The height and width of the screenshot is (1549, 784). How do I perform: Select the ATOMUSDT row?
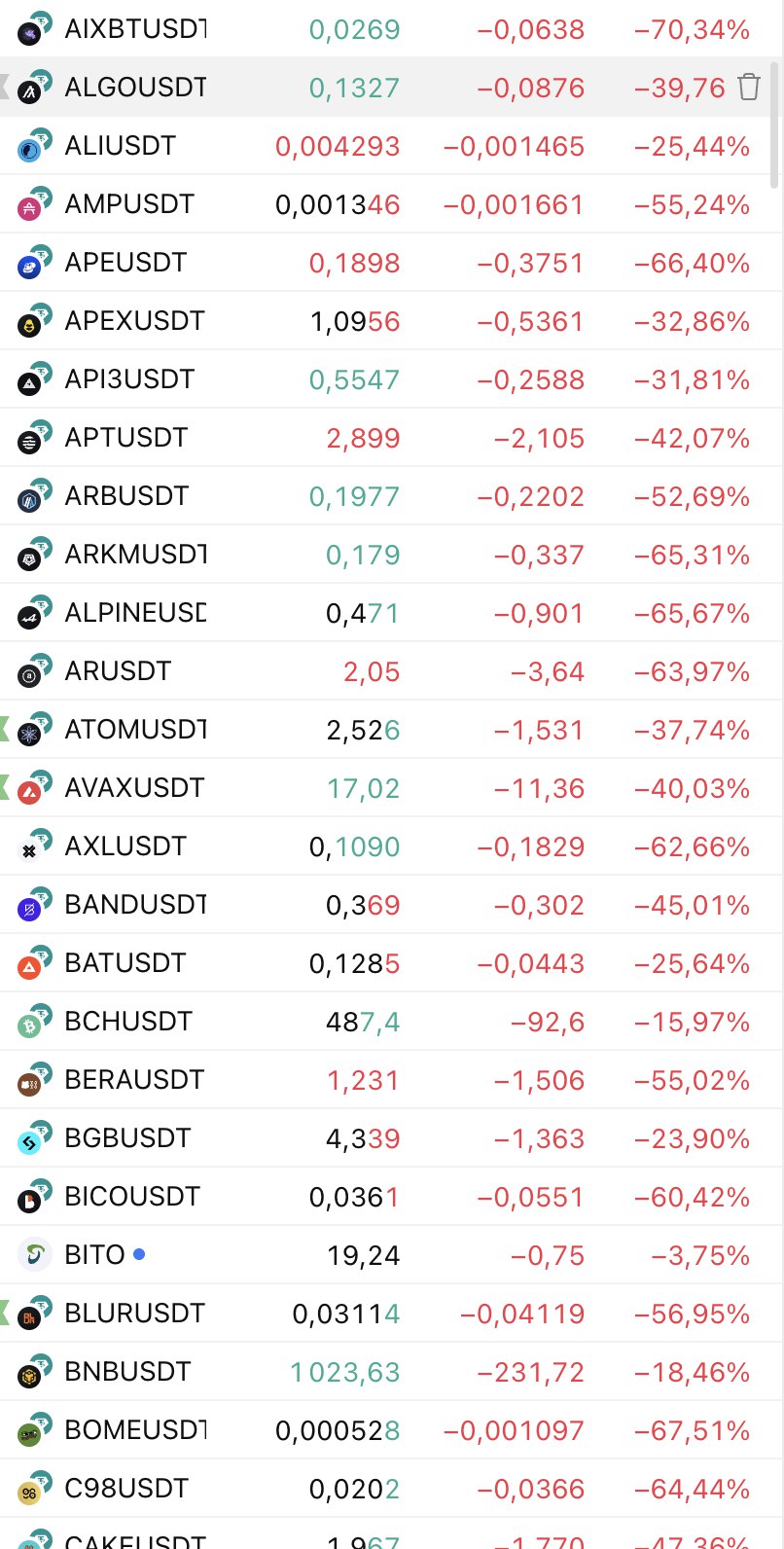[135, 730]
